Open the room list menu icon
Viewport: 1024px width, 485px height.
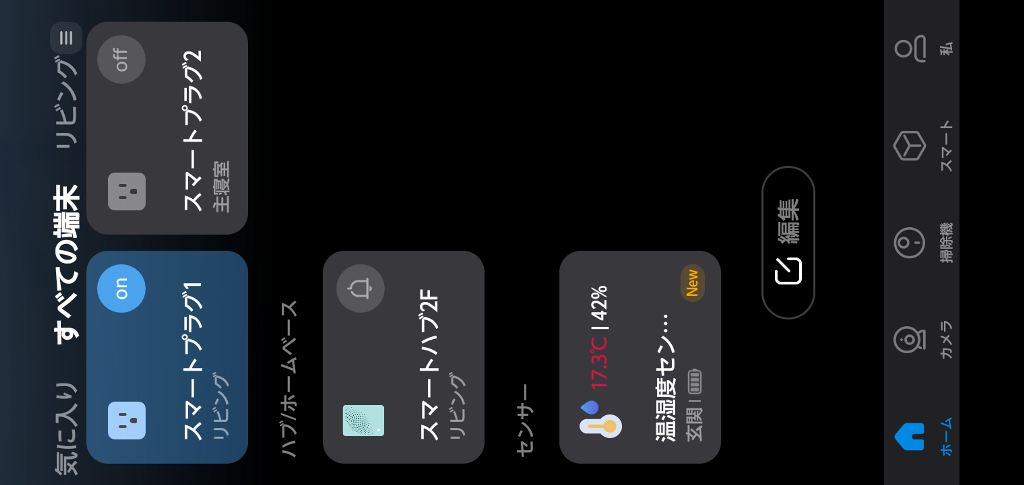[x=66, y=38]
